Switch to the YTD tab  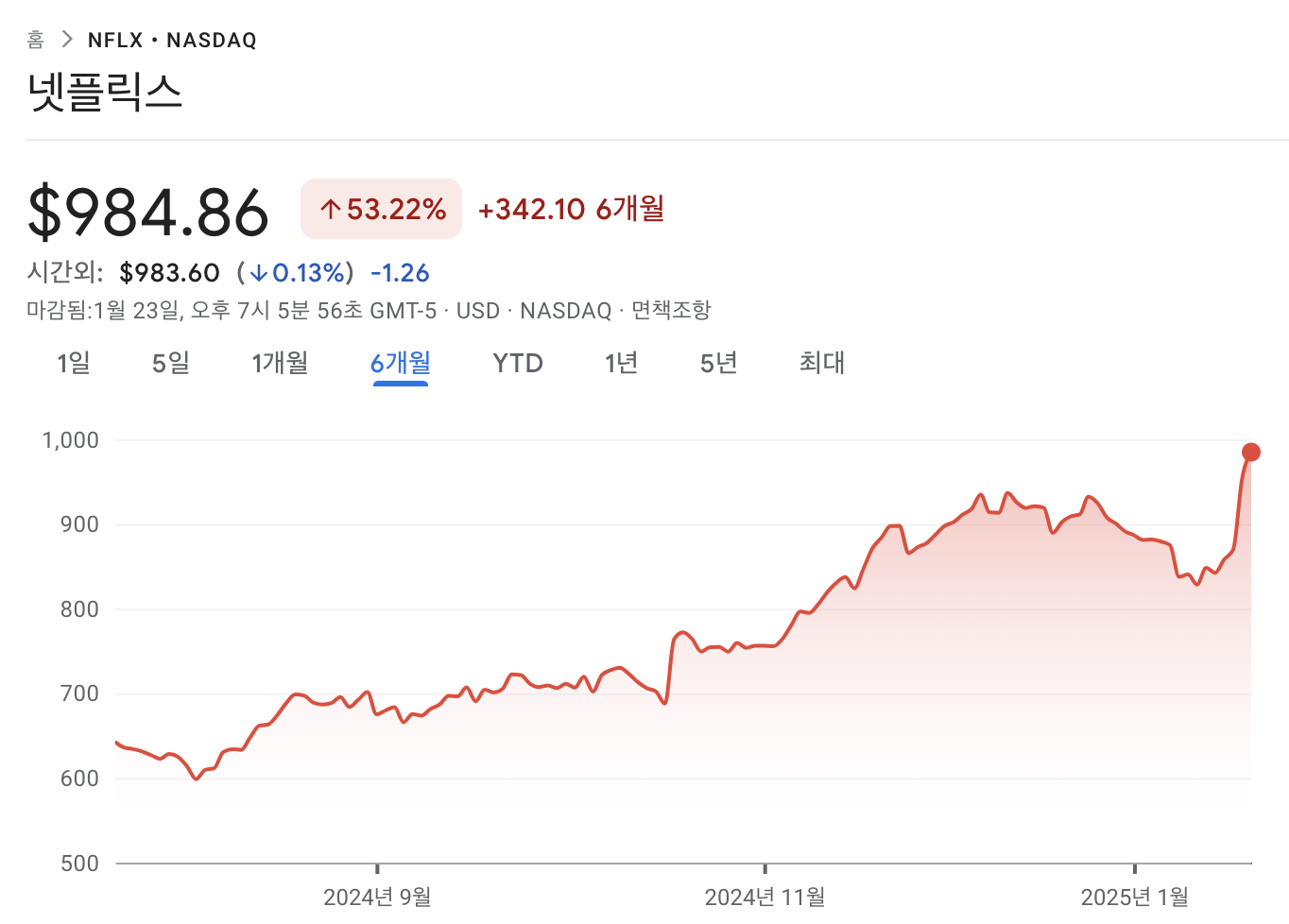(x=518, y=363)
